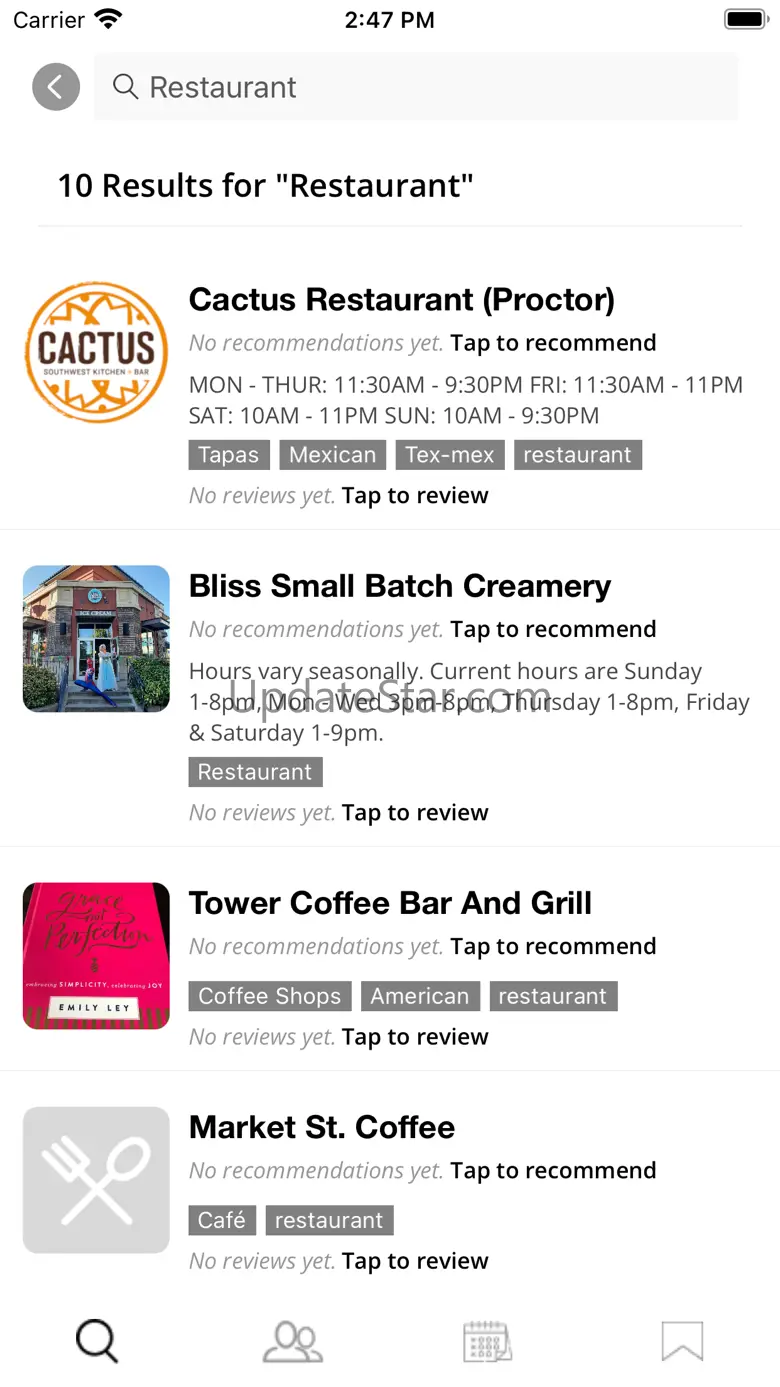Go back using the arrow button
The height and width of the screenshot is (1387, 780).
coord(56,87)
